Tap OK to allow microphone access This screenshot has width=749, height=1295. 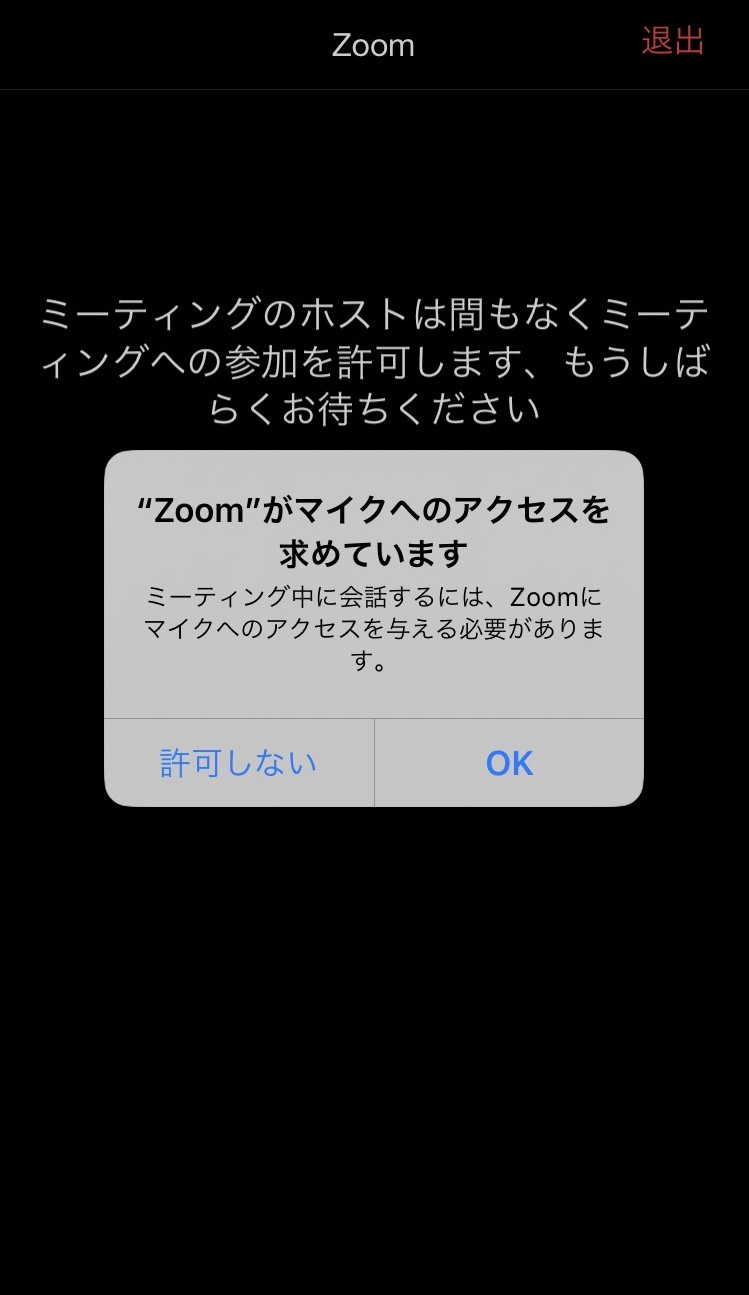click(509, 763)
